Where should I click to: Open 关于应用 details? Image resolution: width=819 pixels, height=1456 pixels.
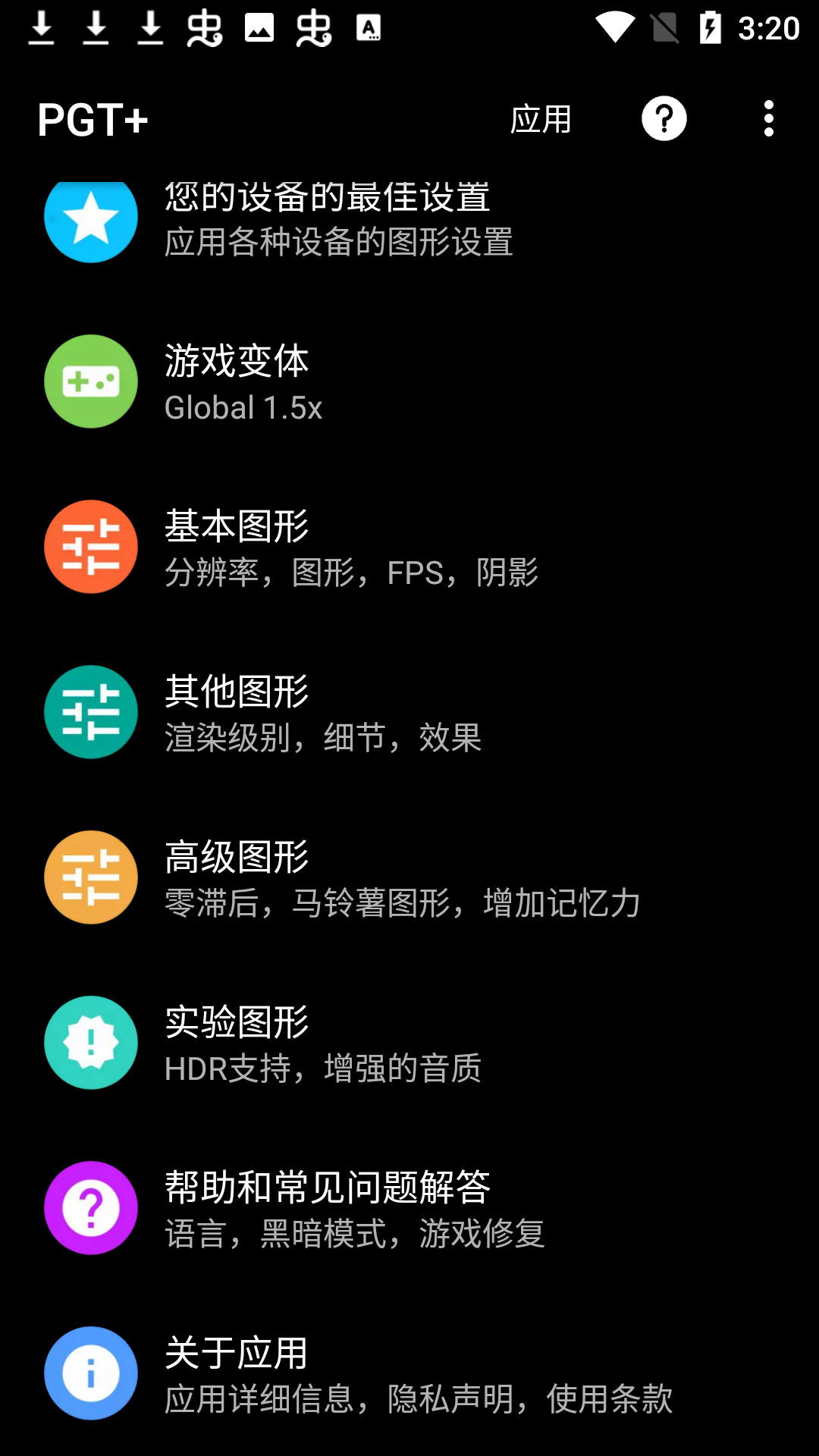point(409,1374)
